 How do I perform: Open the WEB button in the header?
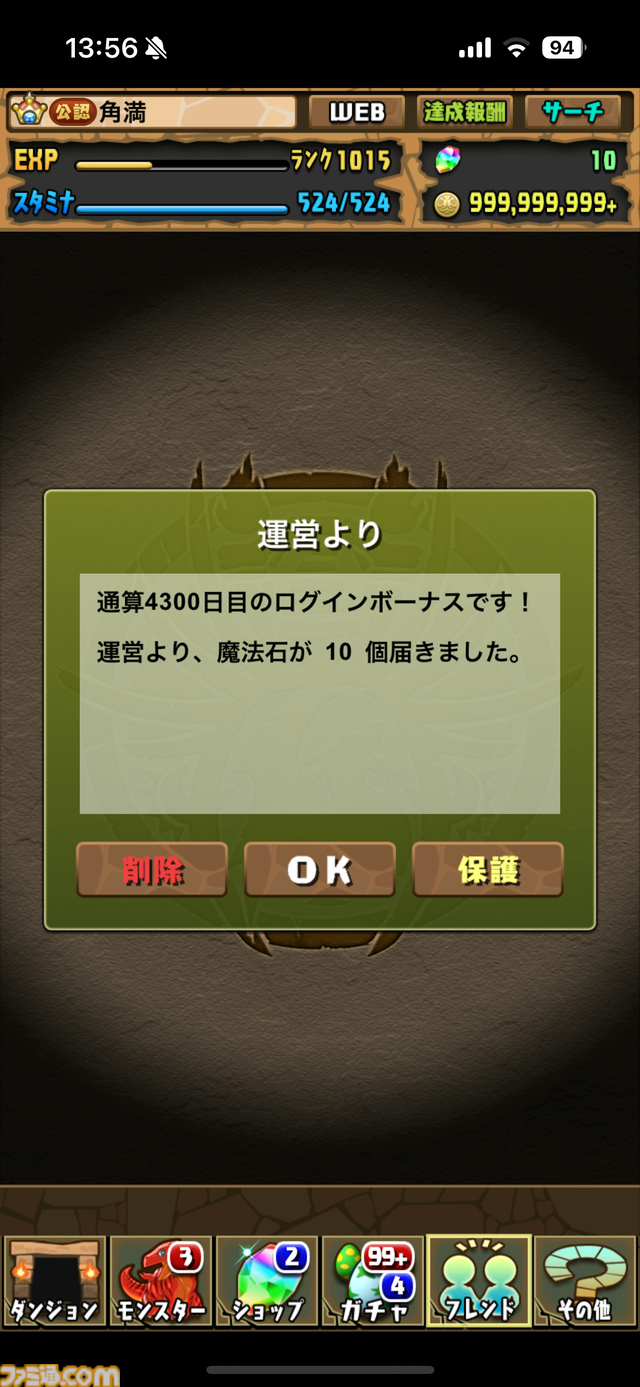(356, 112)
